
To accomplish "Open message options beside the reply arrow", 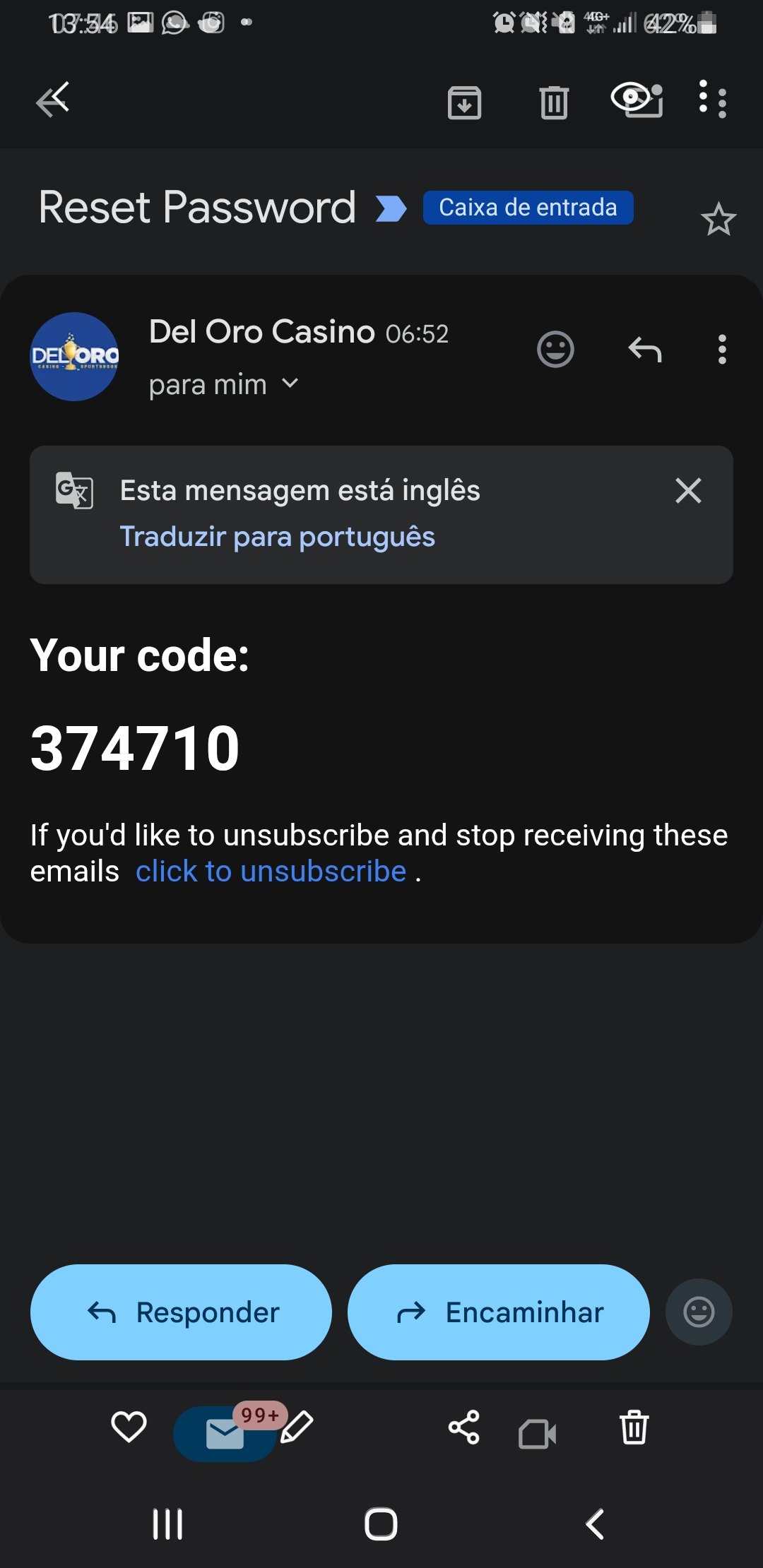I will point(721,350).
